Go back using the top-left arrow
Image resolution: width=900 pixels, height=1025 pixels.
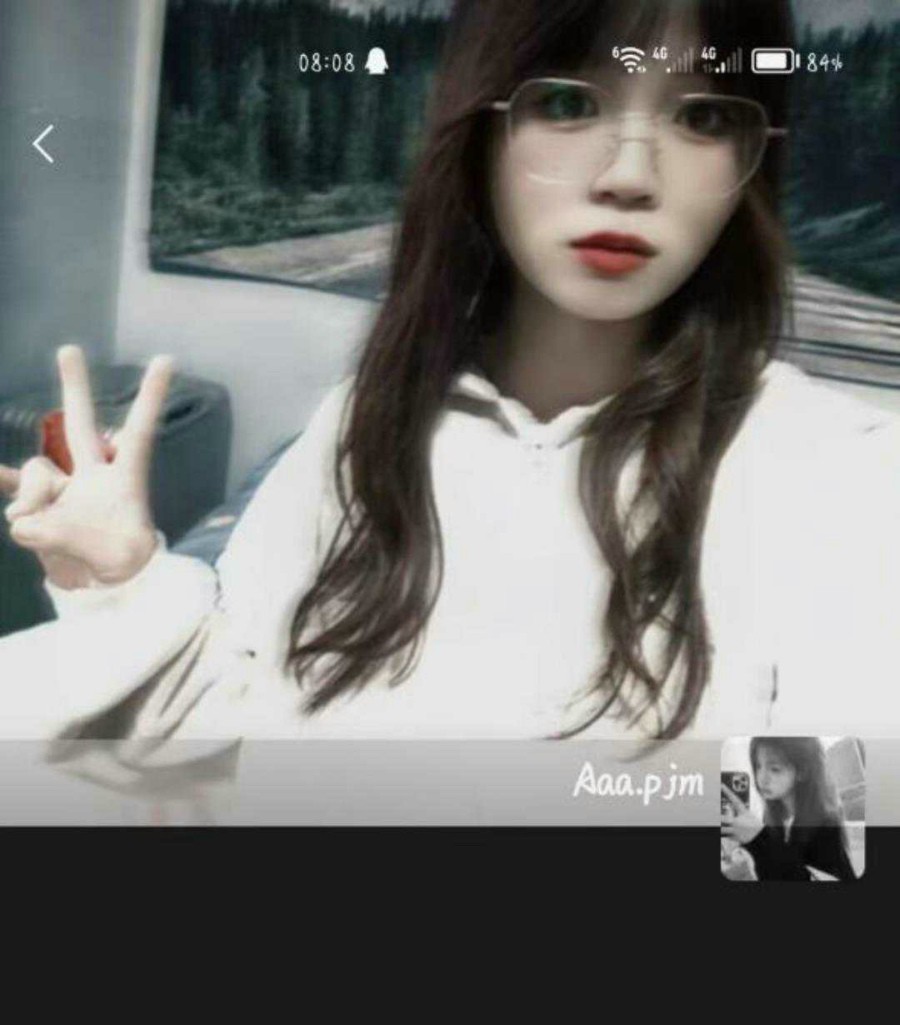coord(43,145)
